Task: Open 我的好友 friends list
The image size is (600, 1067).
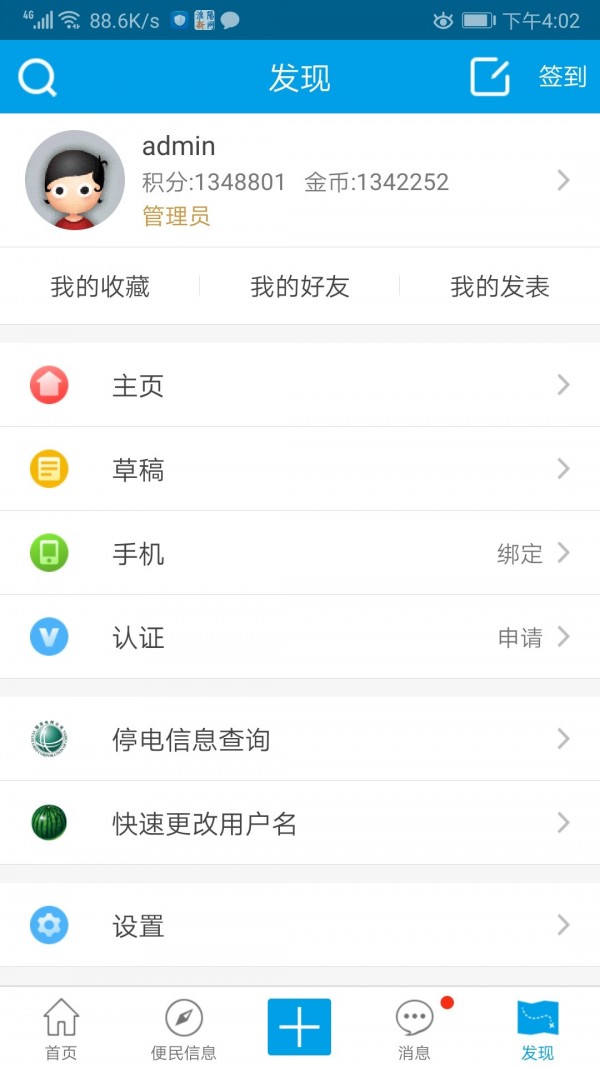Action: coord(300,287)
